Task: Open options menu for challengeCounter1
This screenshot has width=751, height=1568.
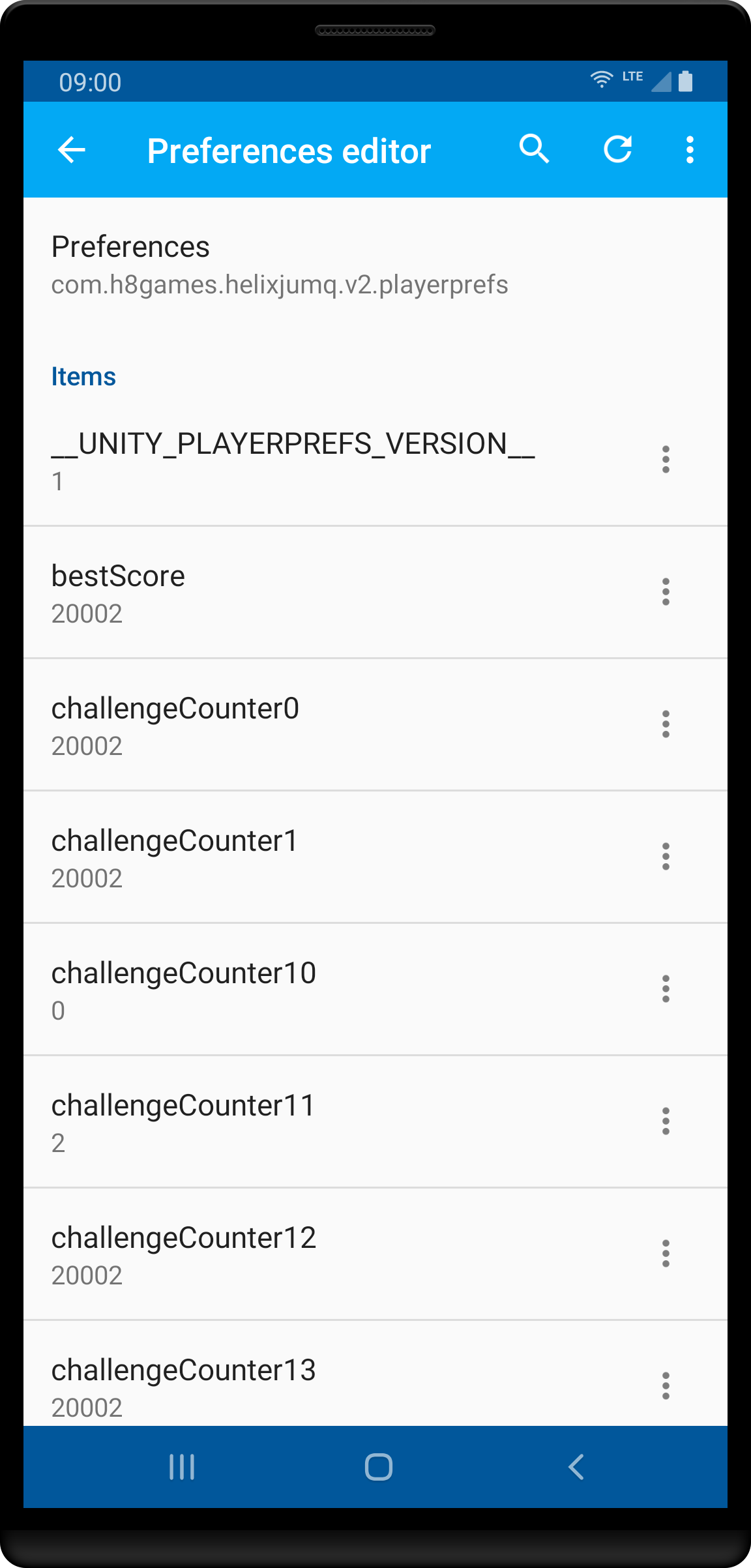Action: click(666, 857)
